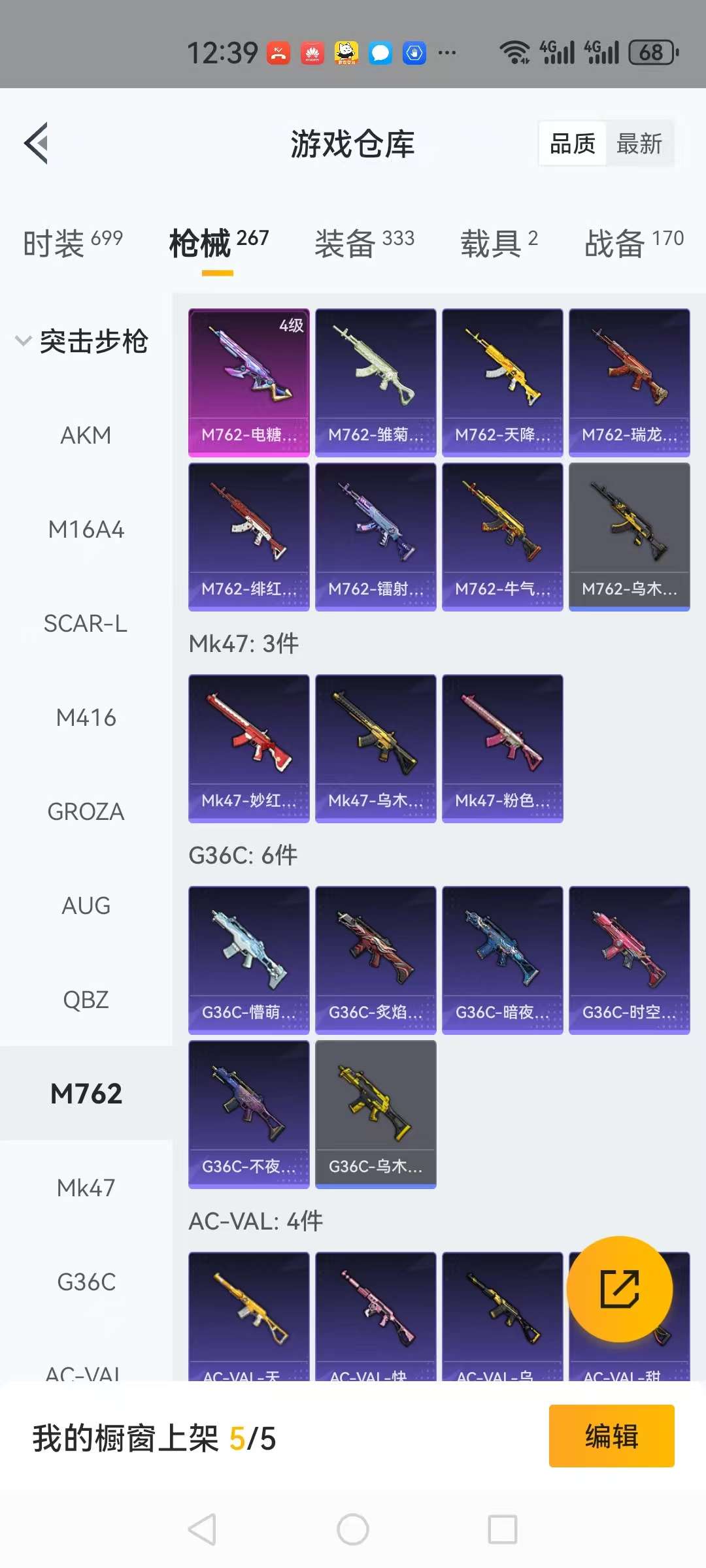Tap the system home button
706x1568 pixels.
pyautogui.click(x=353, y=1529)
